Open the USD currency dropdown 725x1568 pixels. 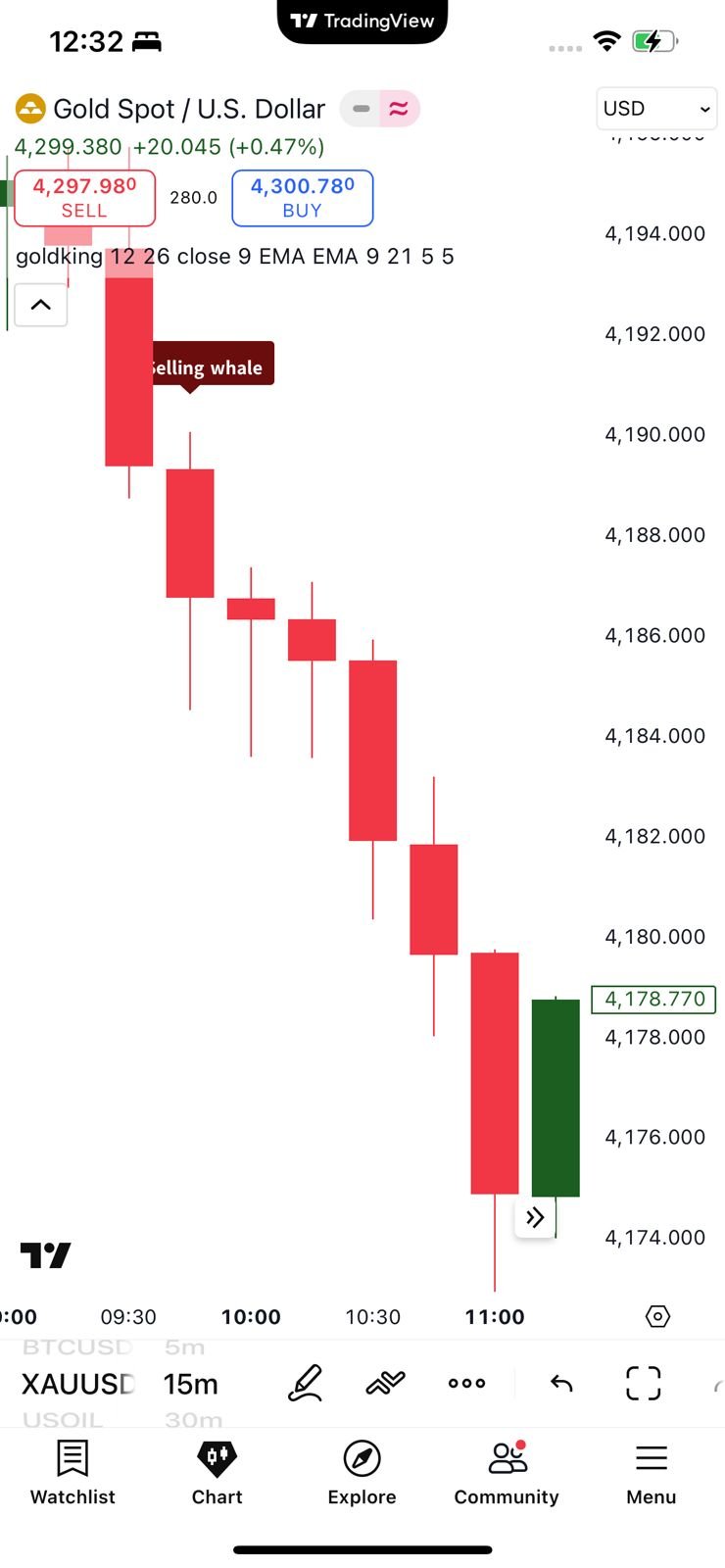tap(655, 109)
